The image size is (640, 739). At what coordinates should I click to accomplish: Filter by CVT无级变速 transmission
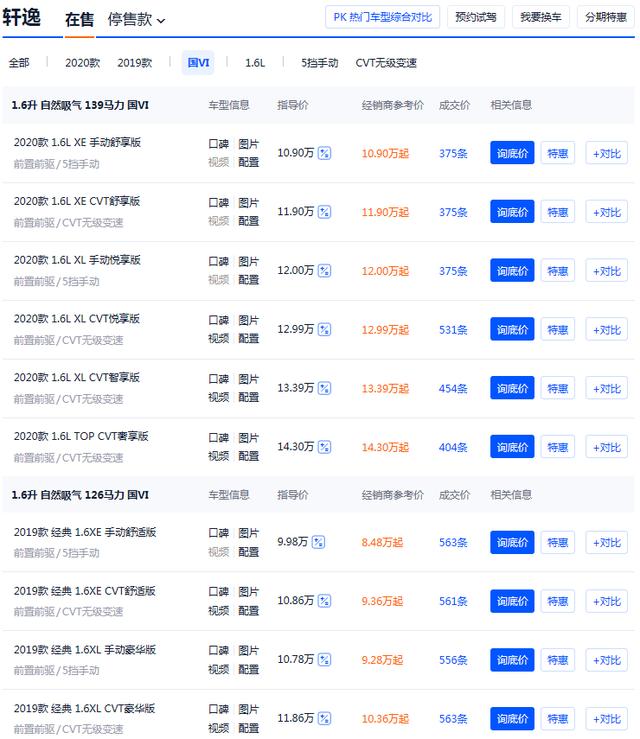click(386, 62)
